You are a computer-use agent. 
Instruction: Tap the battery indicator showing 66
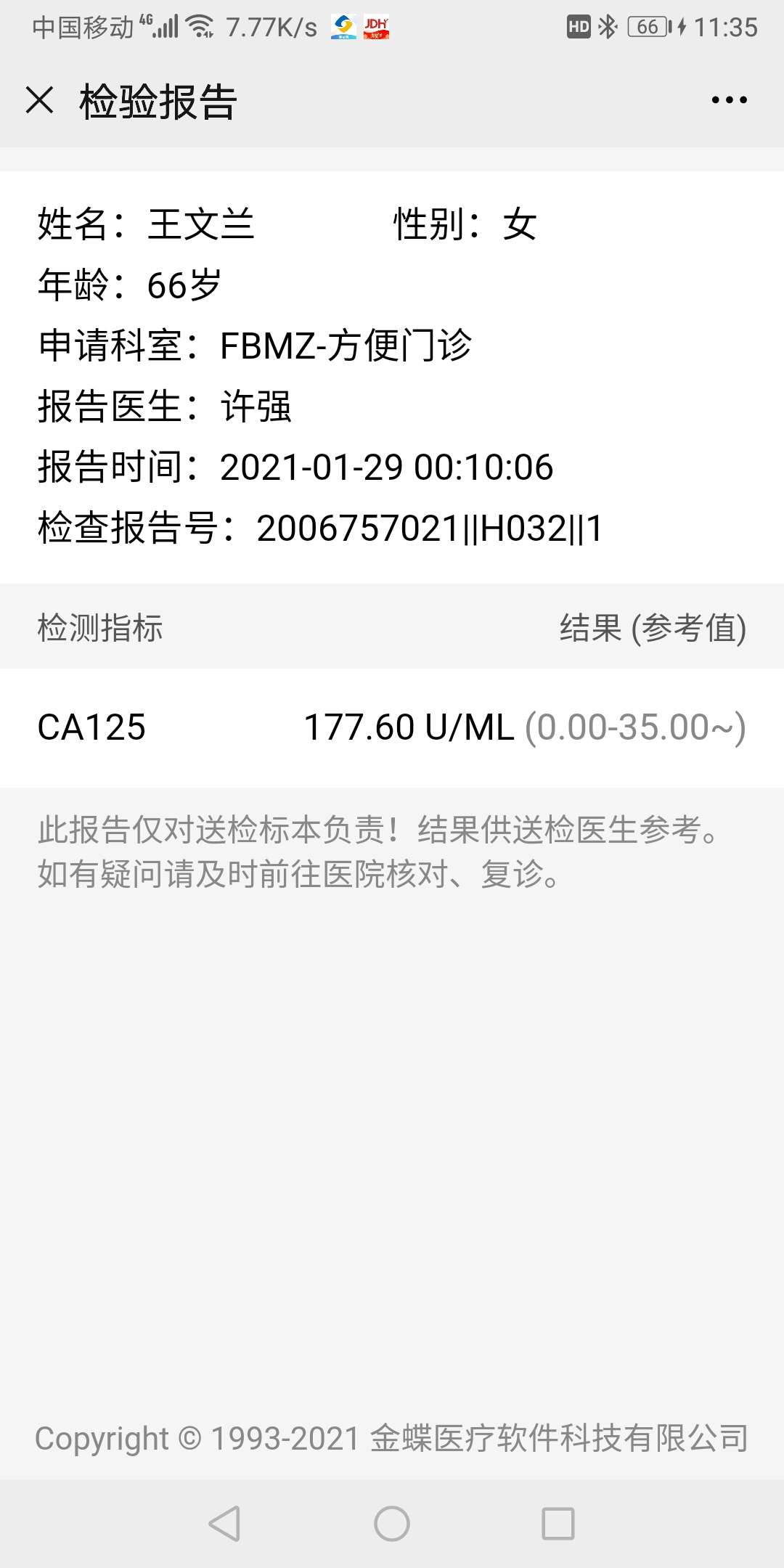(645, 27)
